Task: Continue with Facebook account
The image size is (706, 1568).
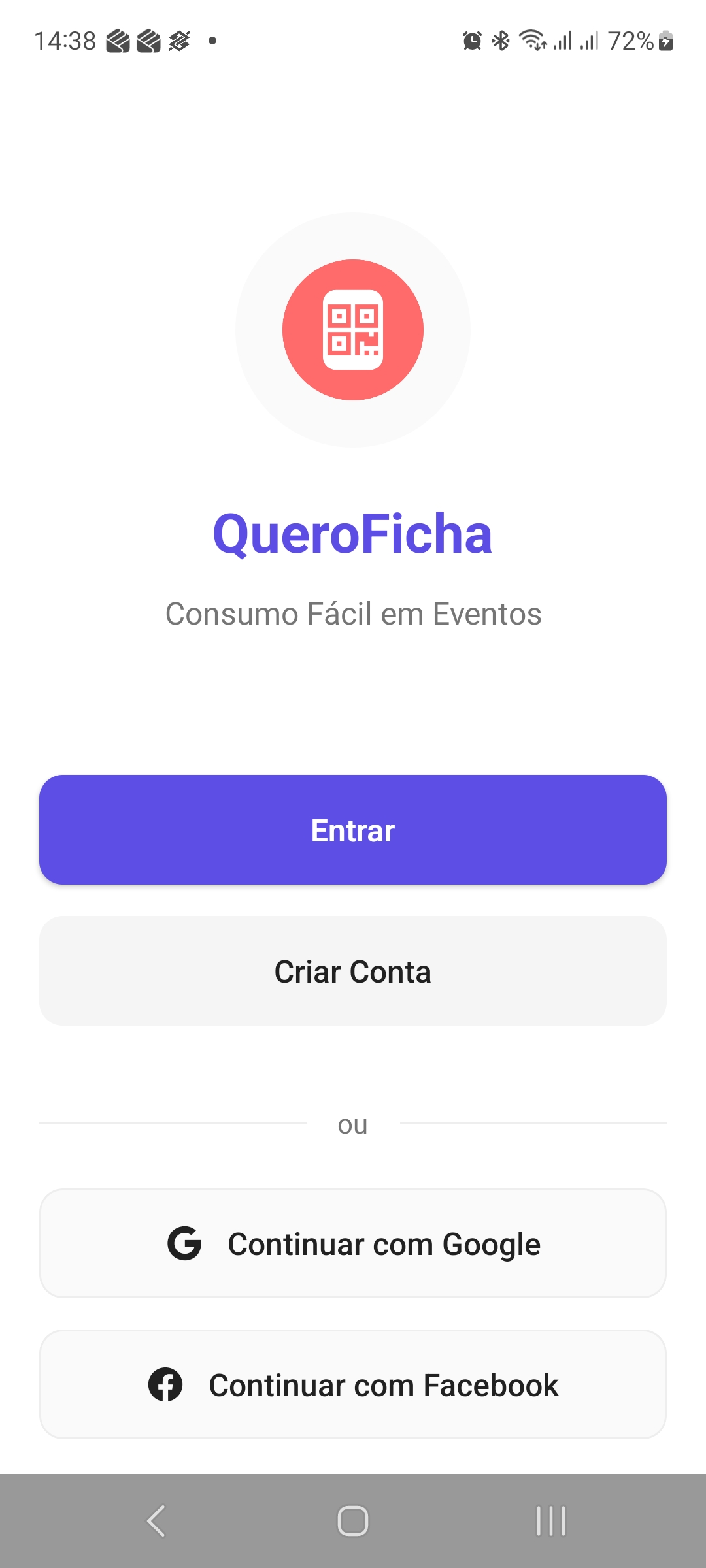Action: coord(353,1384)
